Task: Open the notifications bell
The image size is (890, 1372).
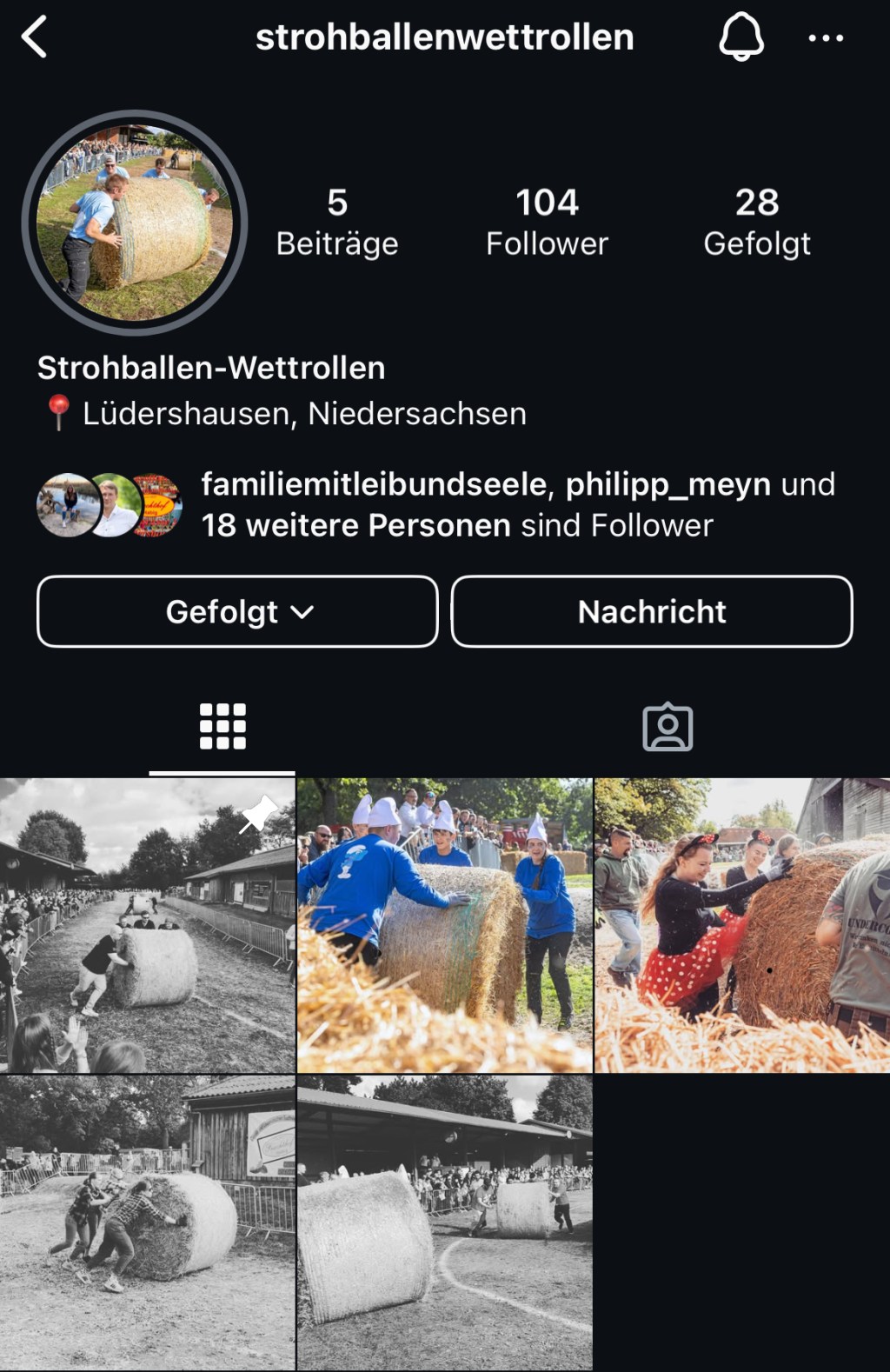Action: coord(741,38)
